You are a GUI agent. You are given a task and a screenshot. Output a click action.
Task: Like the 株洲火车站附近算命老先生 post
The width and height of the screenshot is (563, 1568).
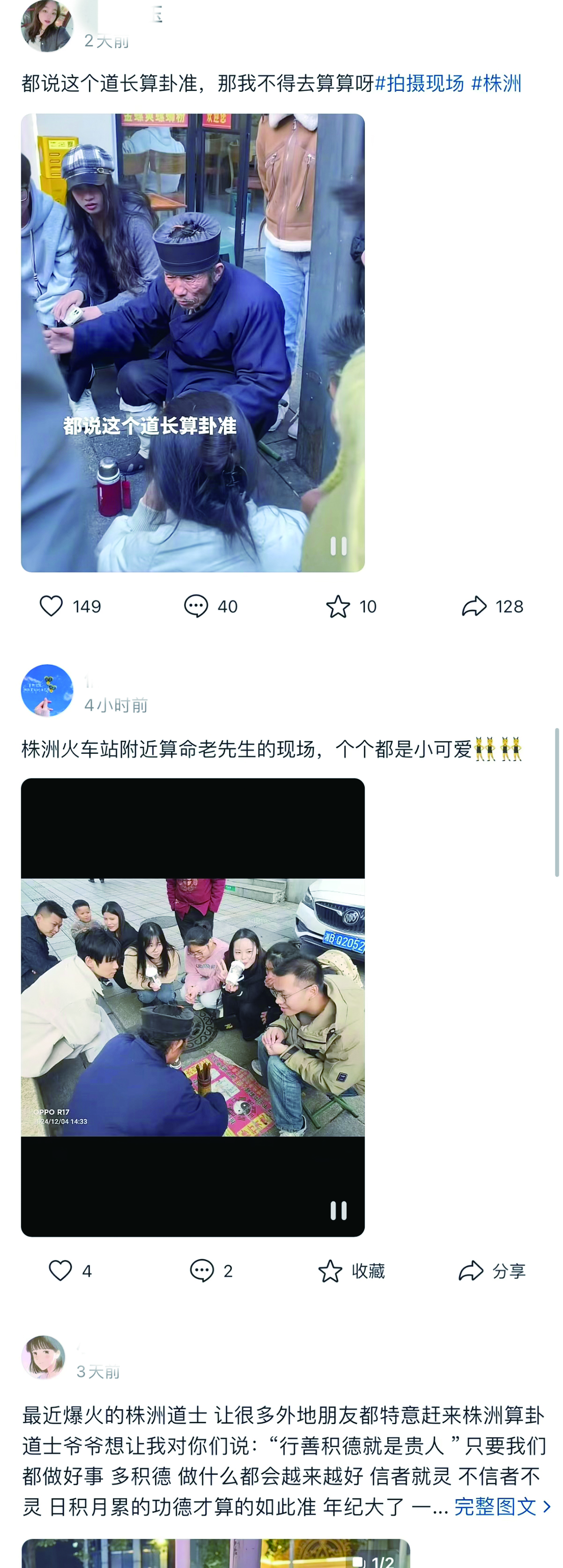pyautogui.click(x=60, y=1271)
